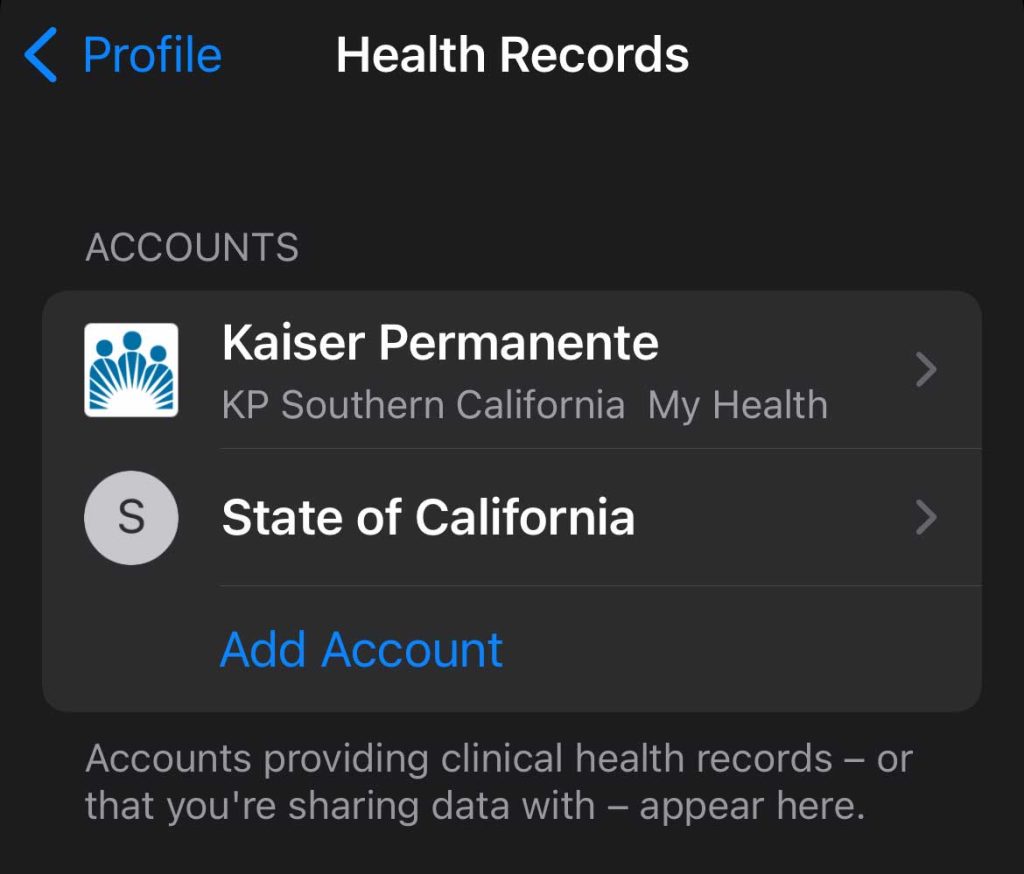Open the State of California account
1024x874 pixels.
tap(510, 518)
